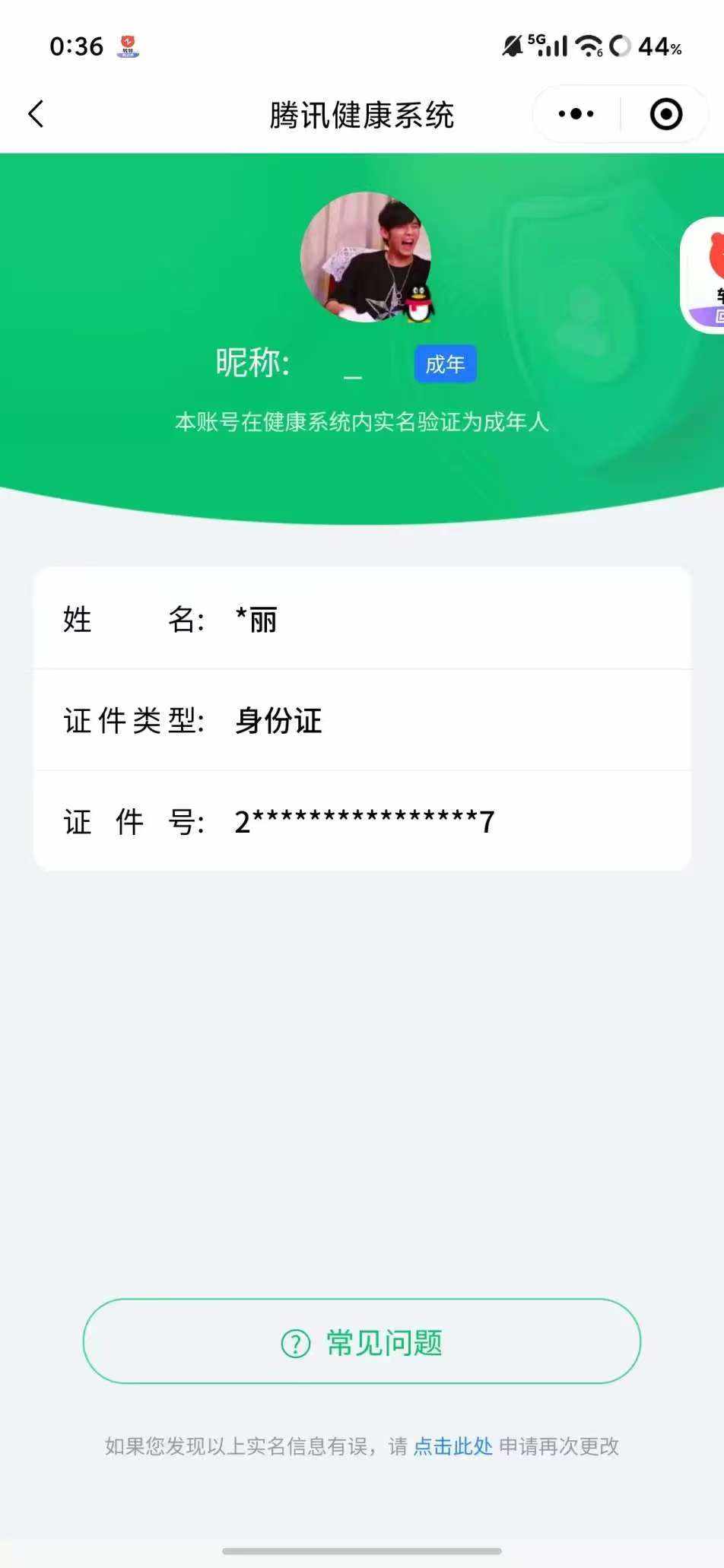Screen dimensions: 724x1568
Task: Tap the masked 证件号 ID number row
Action: pos(362,821)
